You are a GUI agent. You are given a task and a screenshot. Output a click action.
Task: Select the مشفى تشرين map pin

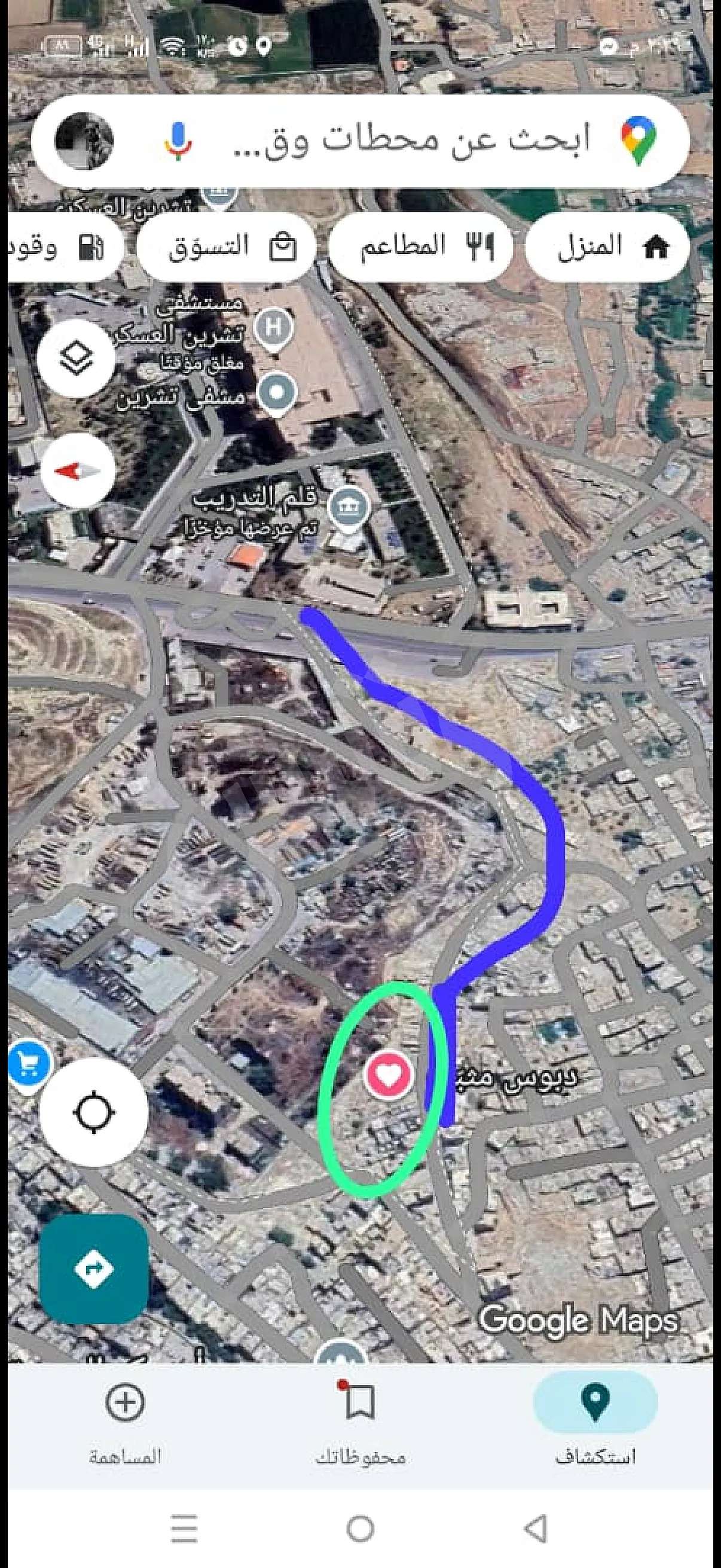point(277,393)
